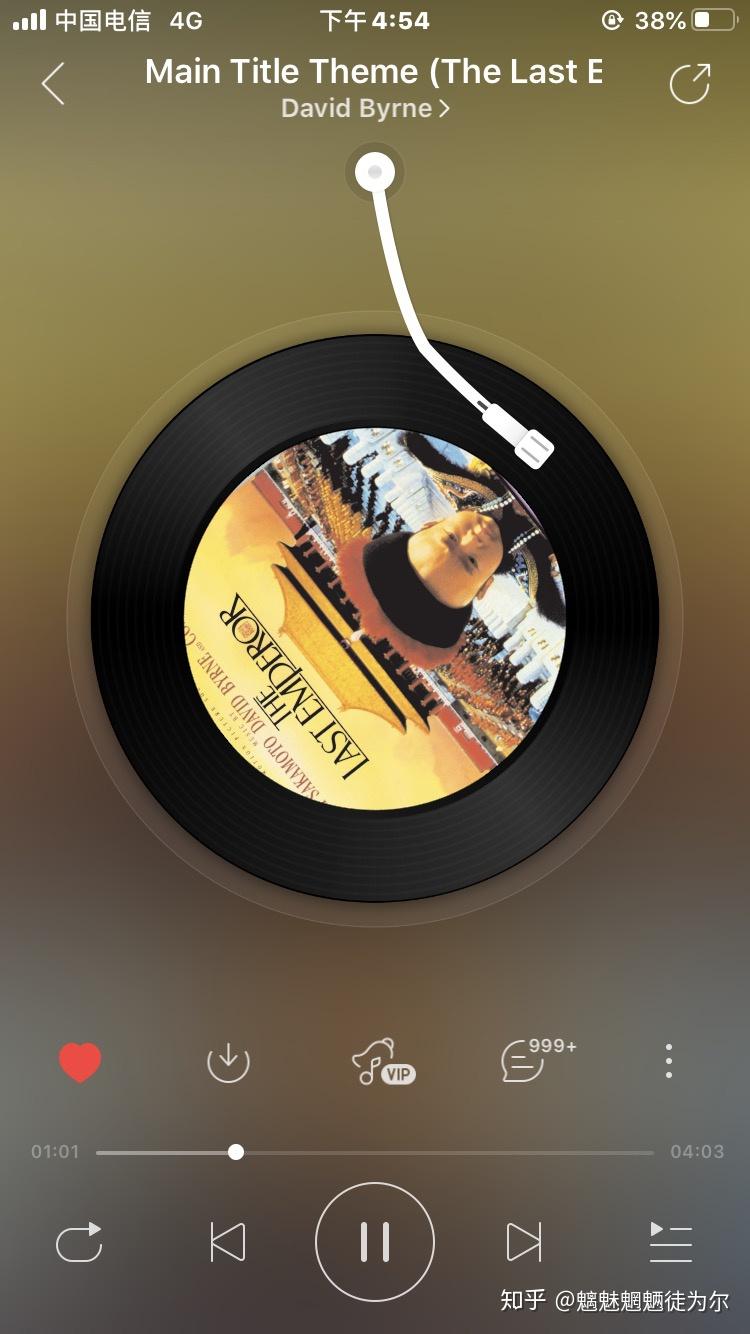750x1334 pixels.
Task: Open artist David Byrne's page
Action: [365, 108]
